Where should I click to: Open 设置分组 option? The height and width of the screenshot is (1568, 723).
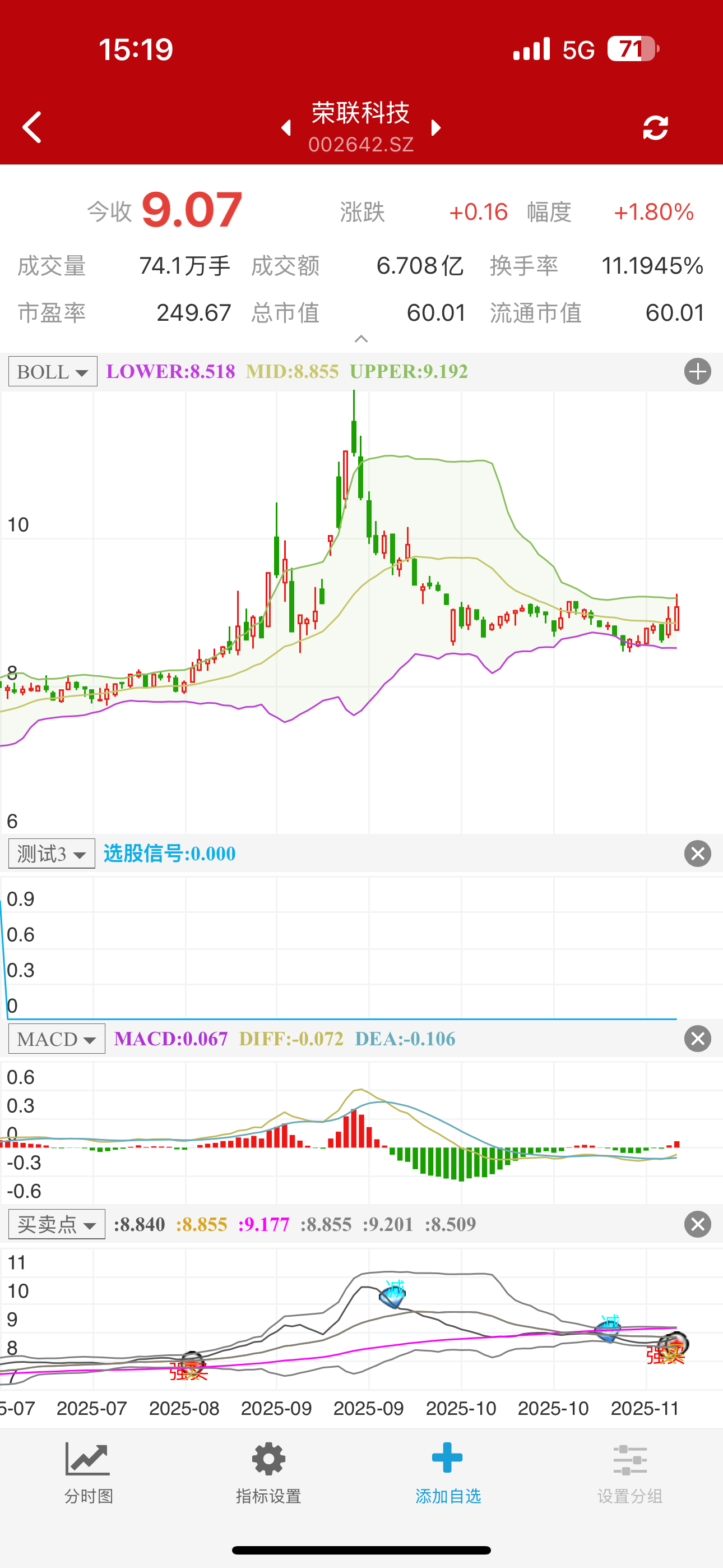pos(629,1472)
